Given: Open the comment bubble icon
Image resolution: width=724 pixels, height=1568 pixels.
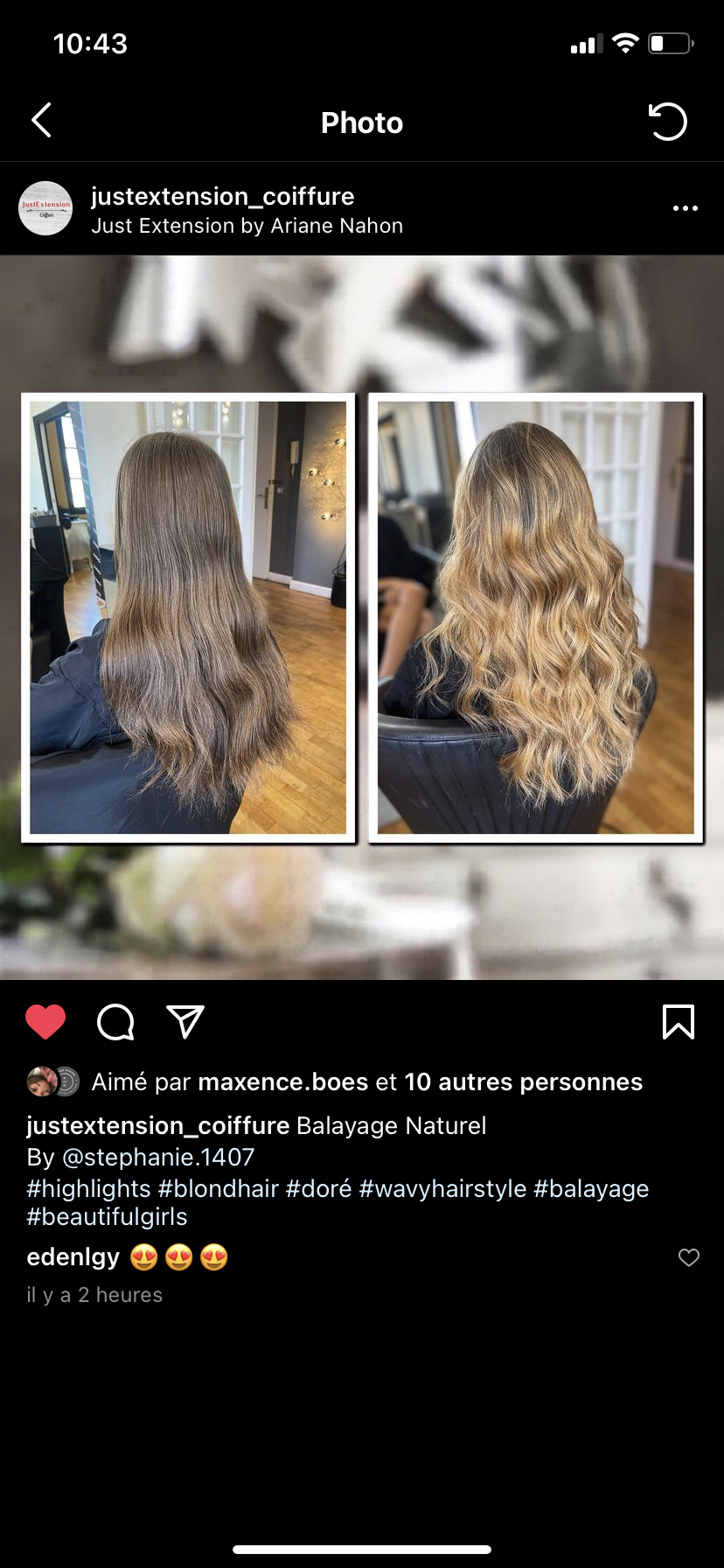Looking at the screenshot, I should (x=115, y=1021).
